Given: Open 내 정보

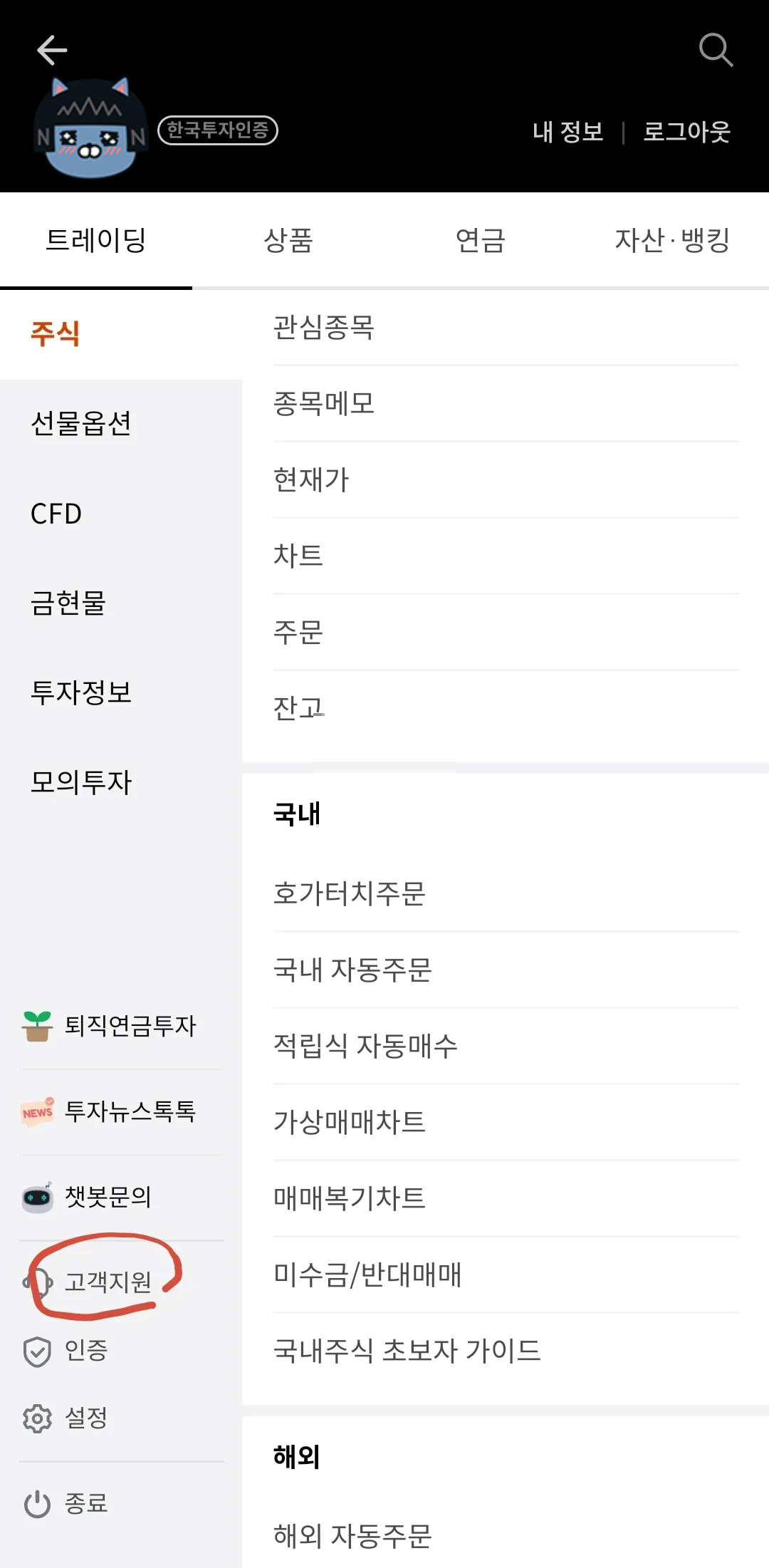Looking at the screenshot, I should (567, 133).
